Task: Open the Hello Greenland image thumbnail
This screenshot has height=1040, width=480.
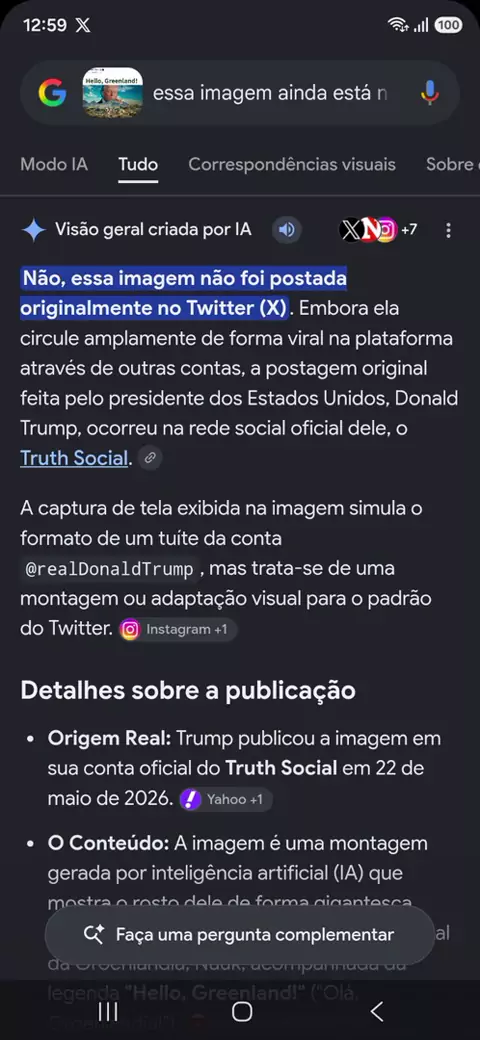Action: [113, 93]
